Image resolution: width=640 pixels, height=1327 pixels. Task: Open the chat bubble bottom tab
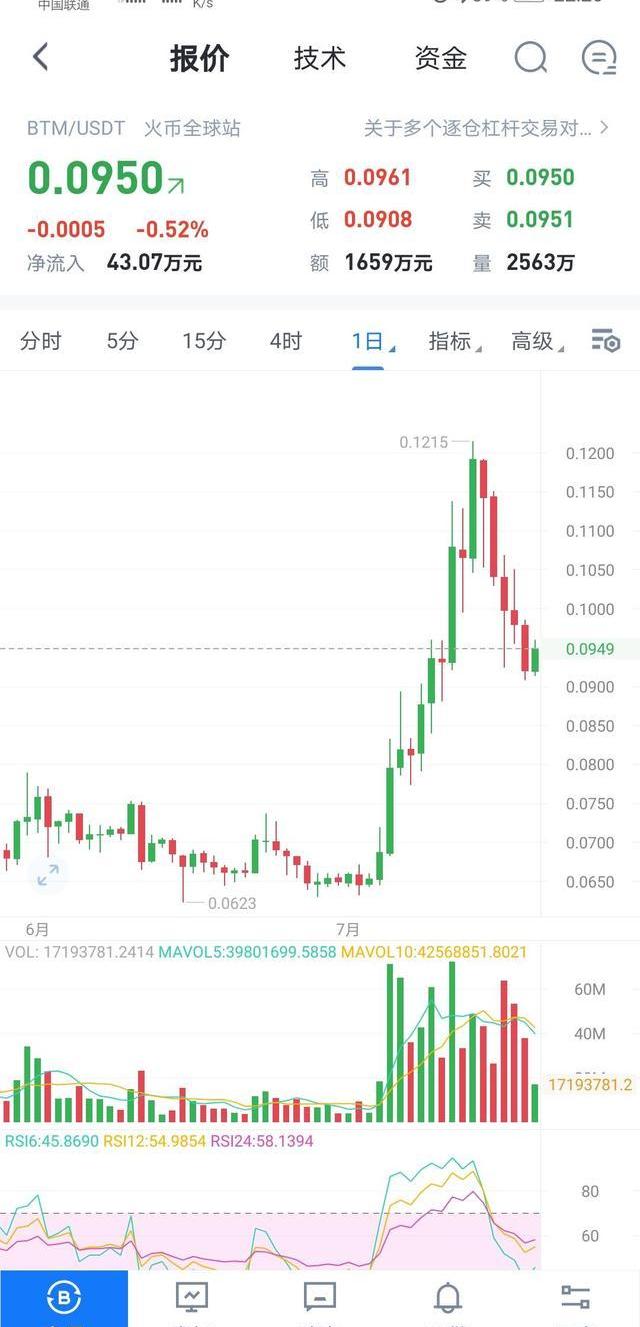320,1298
